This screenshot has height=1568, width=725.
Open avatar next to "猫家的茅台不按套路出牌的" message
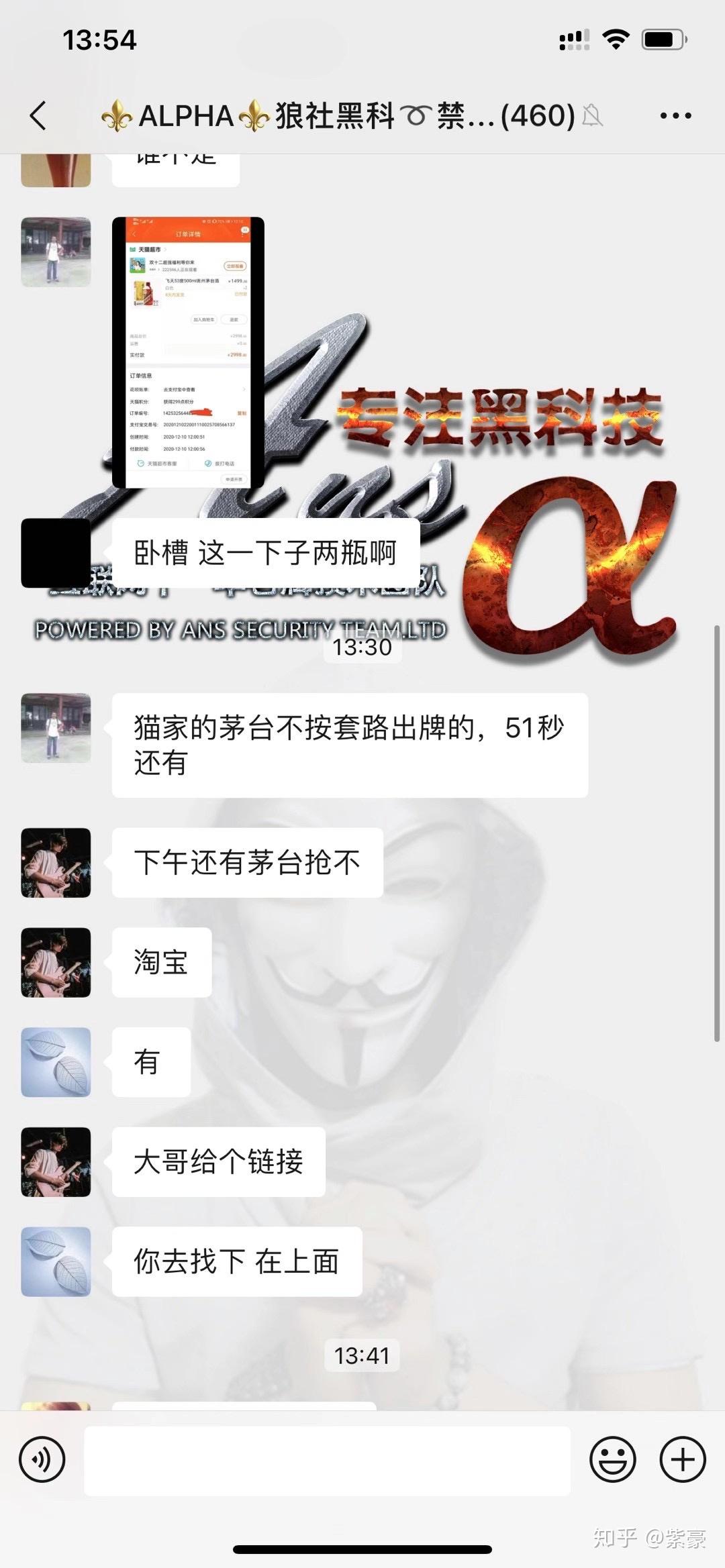56,728
